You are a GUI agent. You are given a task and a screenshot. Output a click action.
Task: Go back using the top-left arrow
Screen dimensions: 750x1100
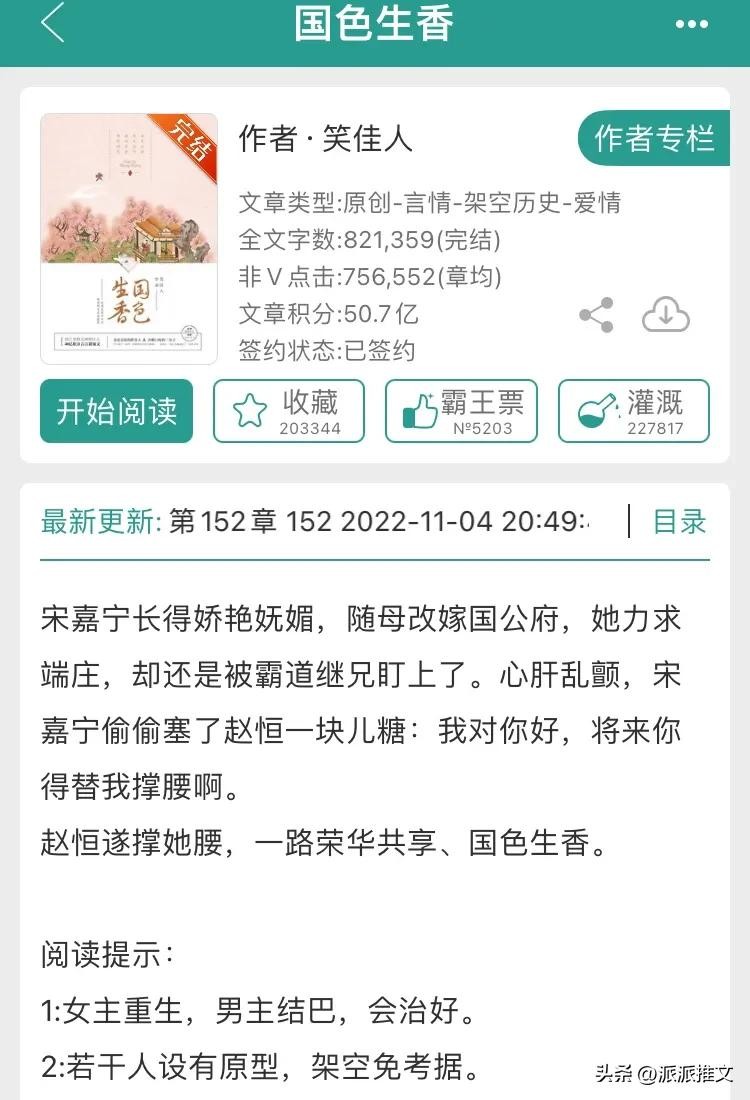(x=53, y=24)
